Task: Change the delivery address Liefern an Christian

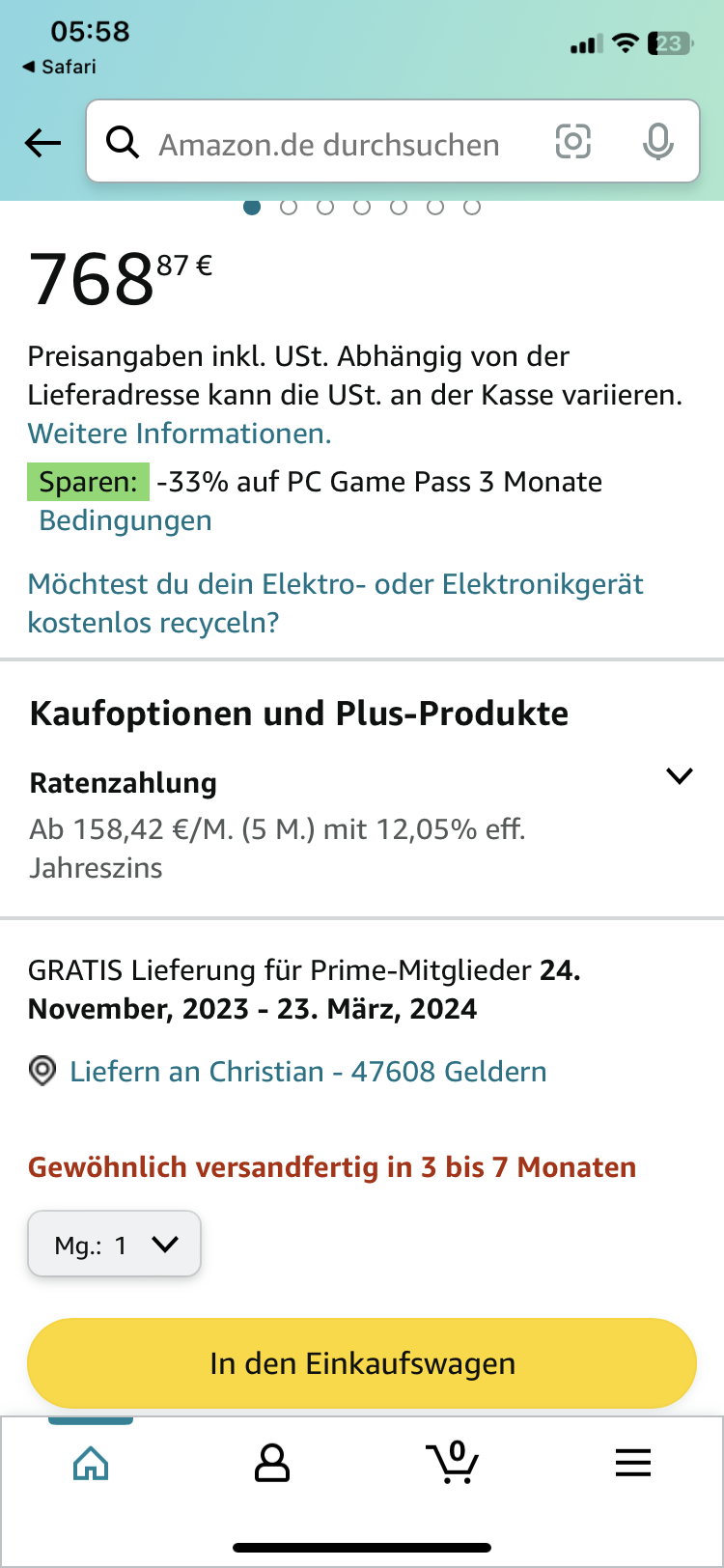Action: pos(307,1072)
